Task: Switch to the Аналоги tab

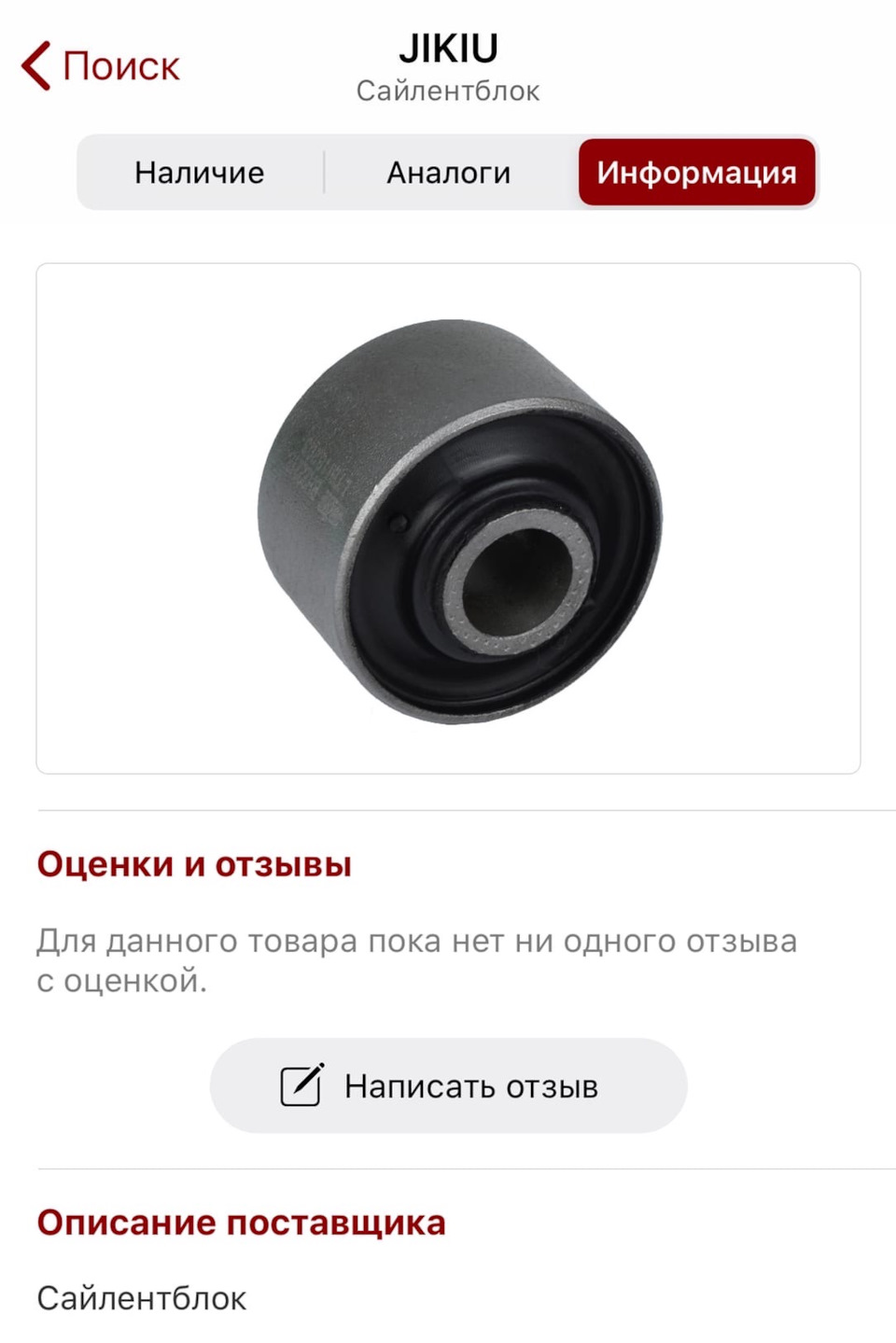Action: (449, 173)
